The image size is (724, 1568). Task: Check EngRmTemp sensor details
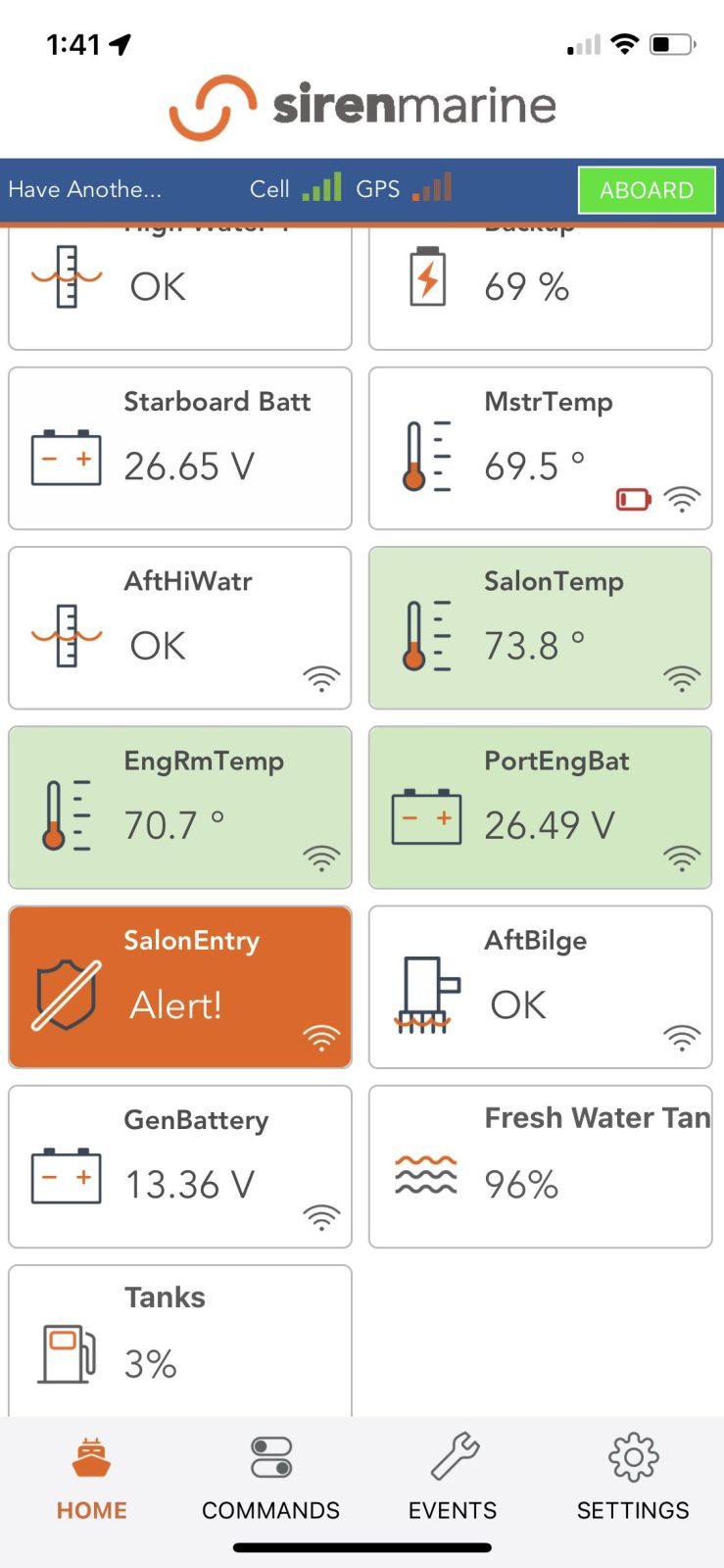click(x=180, y=808)
